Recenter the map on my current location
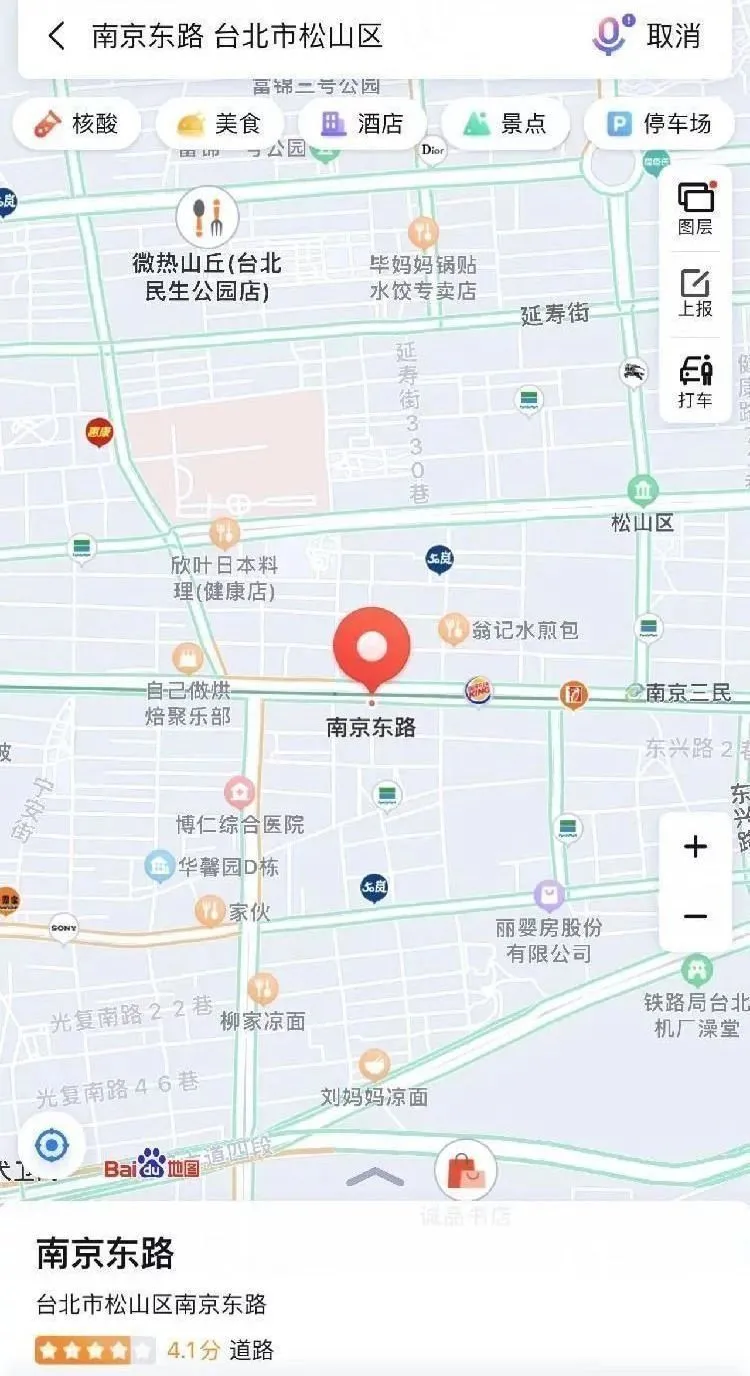The width and height of the screenshot is (750, 1376). point(52,1145)
